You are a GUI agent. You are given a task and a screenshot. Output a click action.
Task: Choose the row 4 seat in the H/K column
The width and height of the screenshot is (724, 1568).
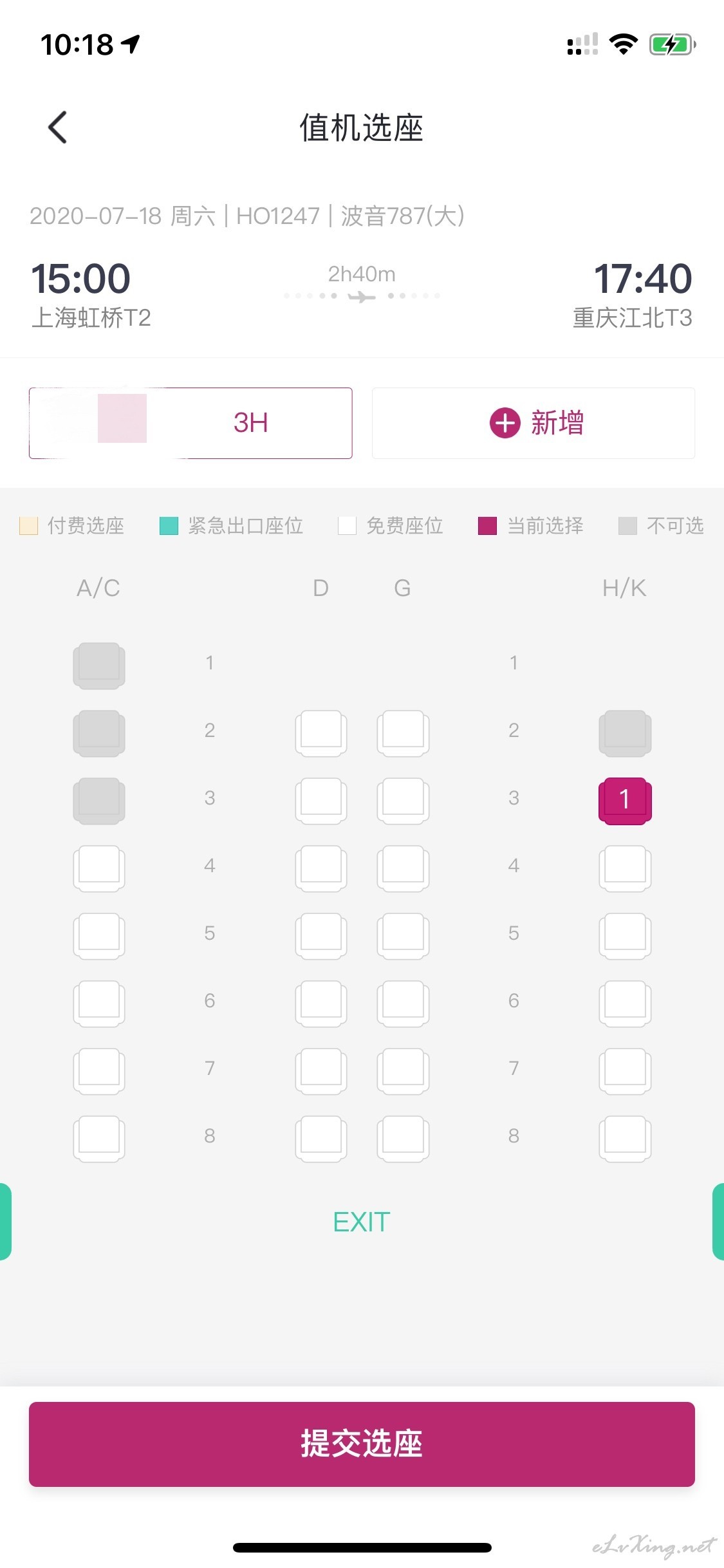(x=625, y=868)
